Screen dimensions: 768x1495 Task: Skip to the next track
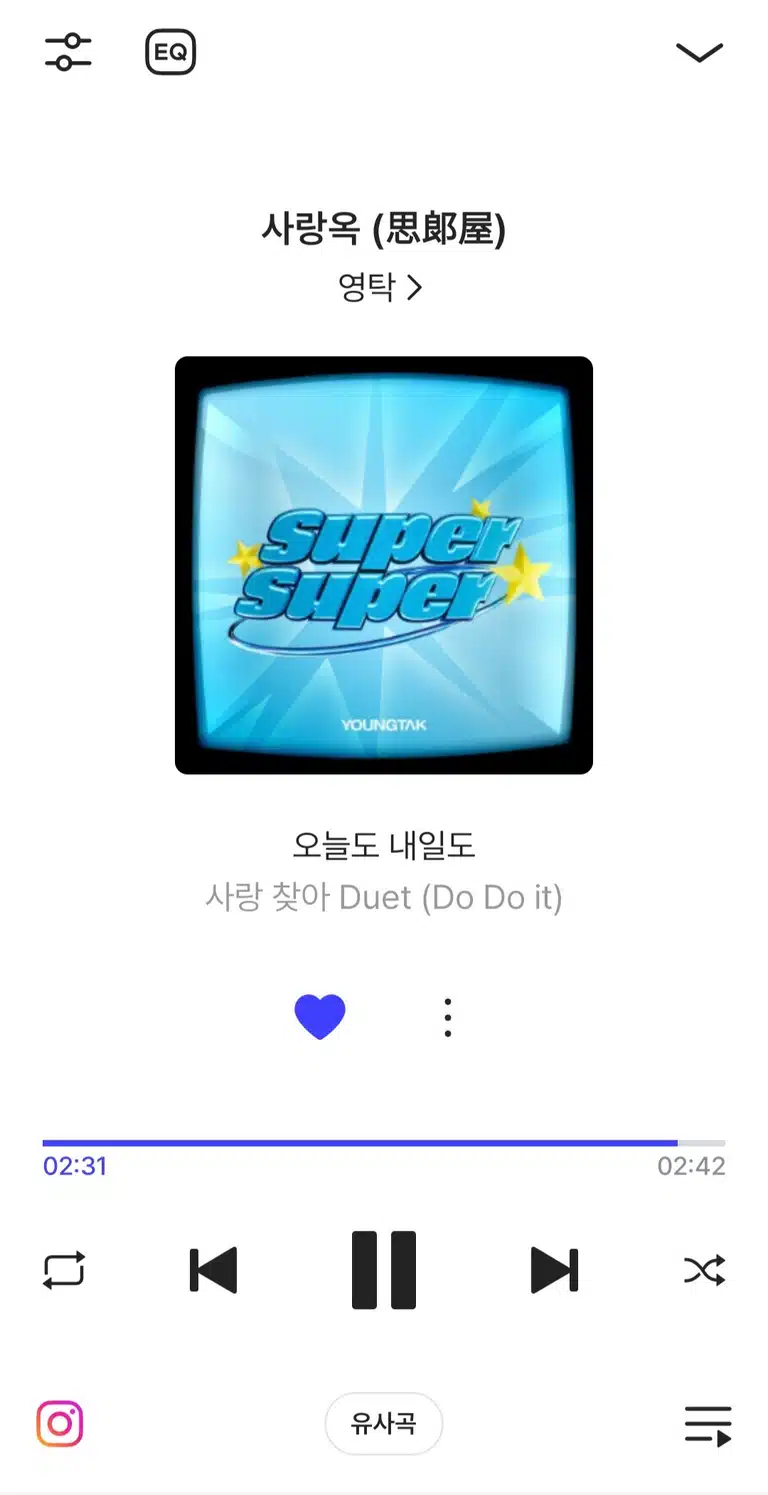click(554, 1271)
